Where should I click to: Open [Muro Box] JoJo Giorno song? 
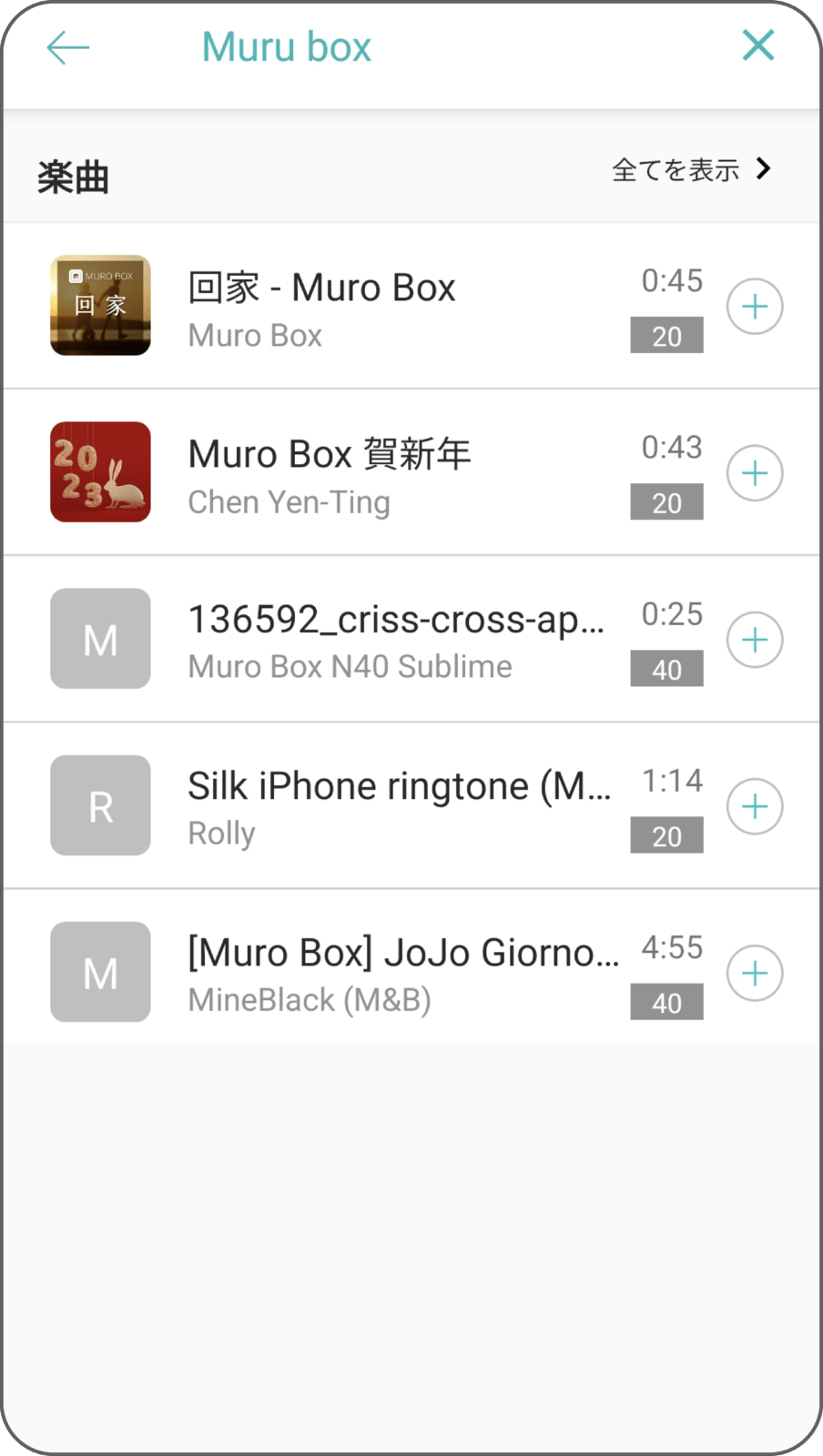pyautogui.click(x=364, y=973)
